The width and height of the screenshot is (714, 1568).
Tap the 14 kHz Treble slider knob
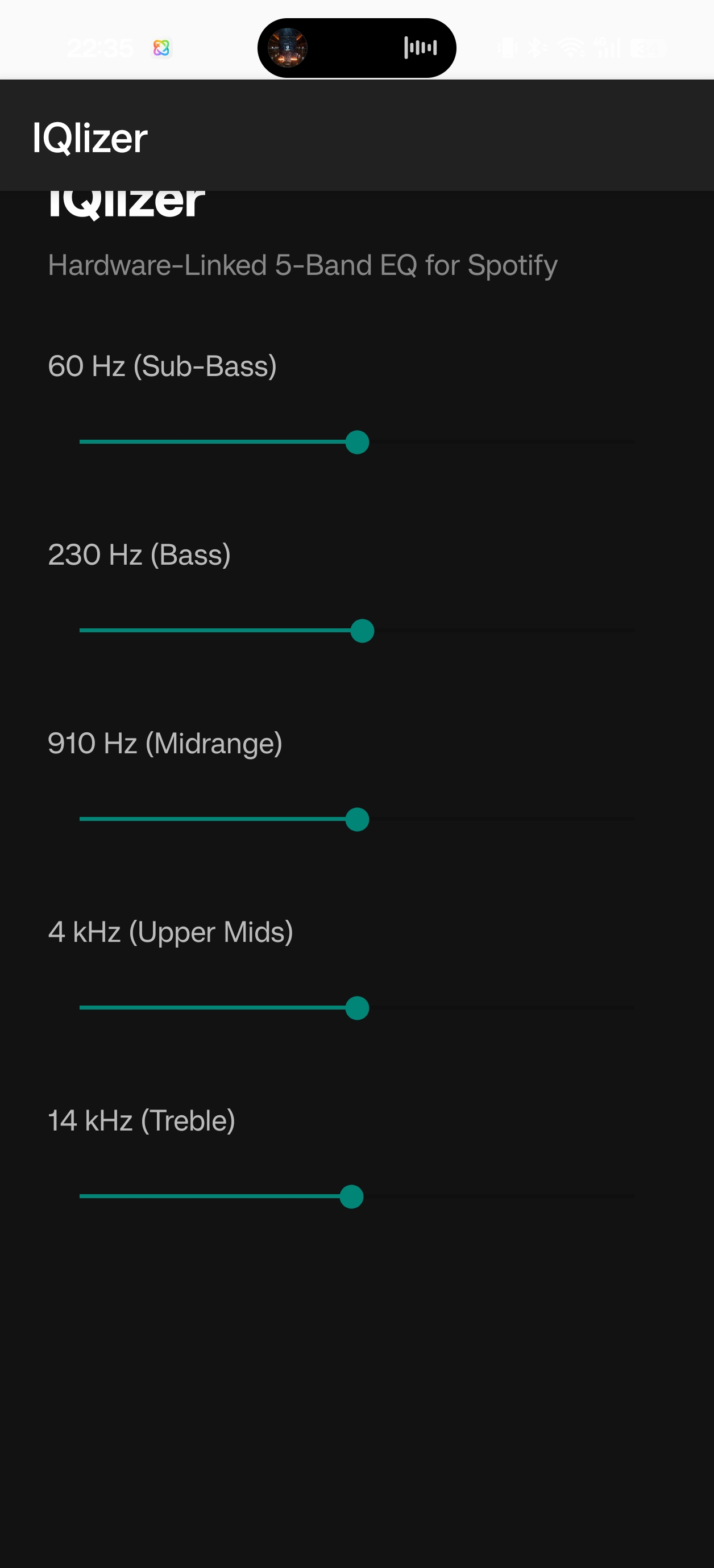coord(351,1196)
